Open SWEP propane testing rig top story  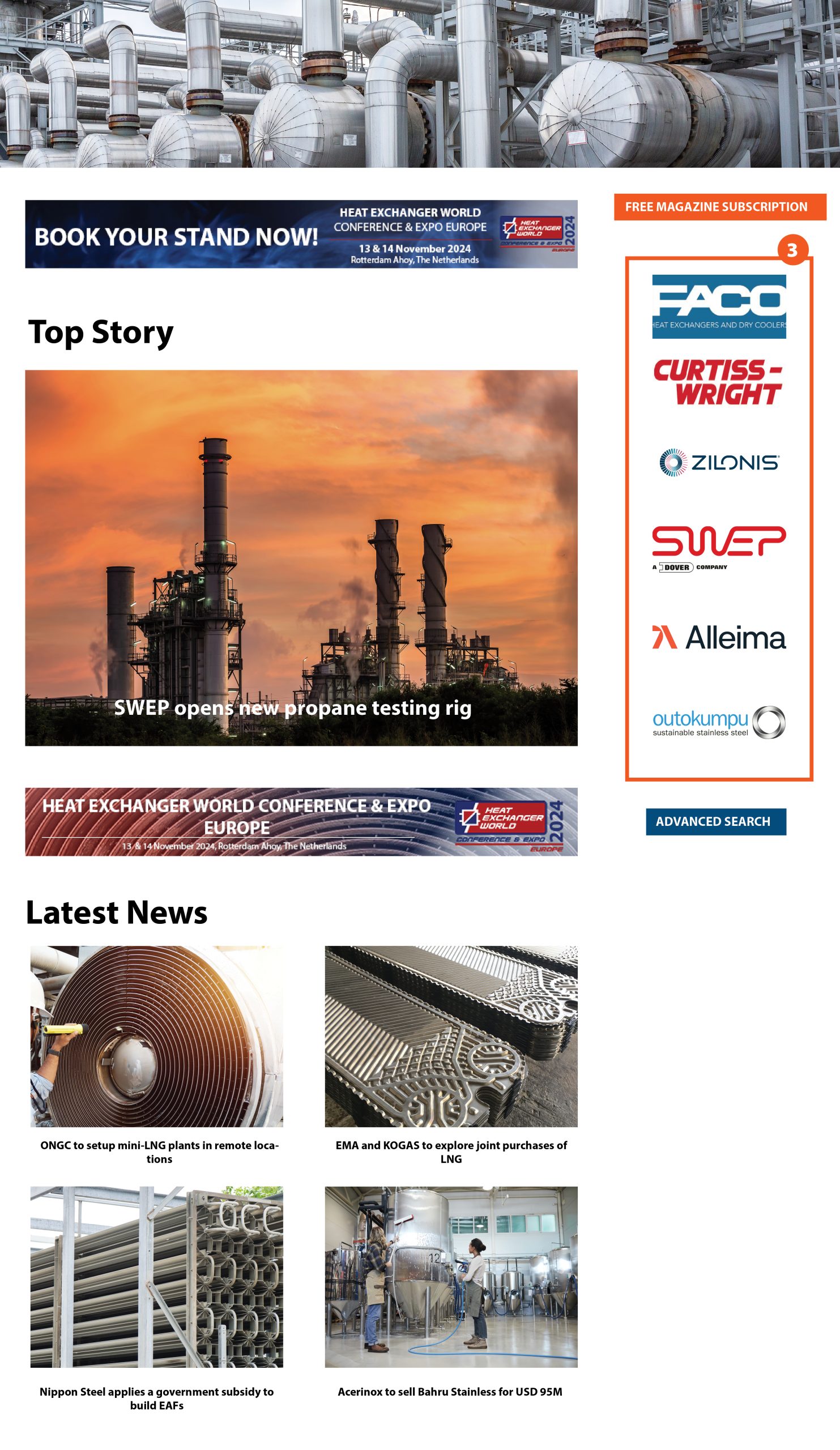click(301, 557)
